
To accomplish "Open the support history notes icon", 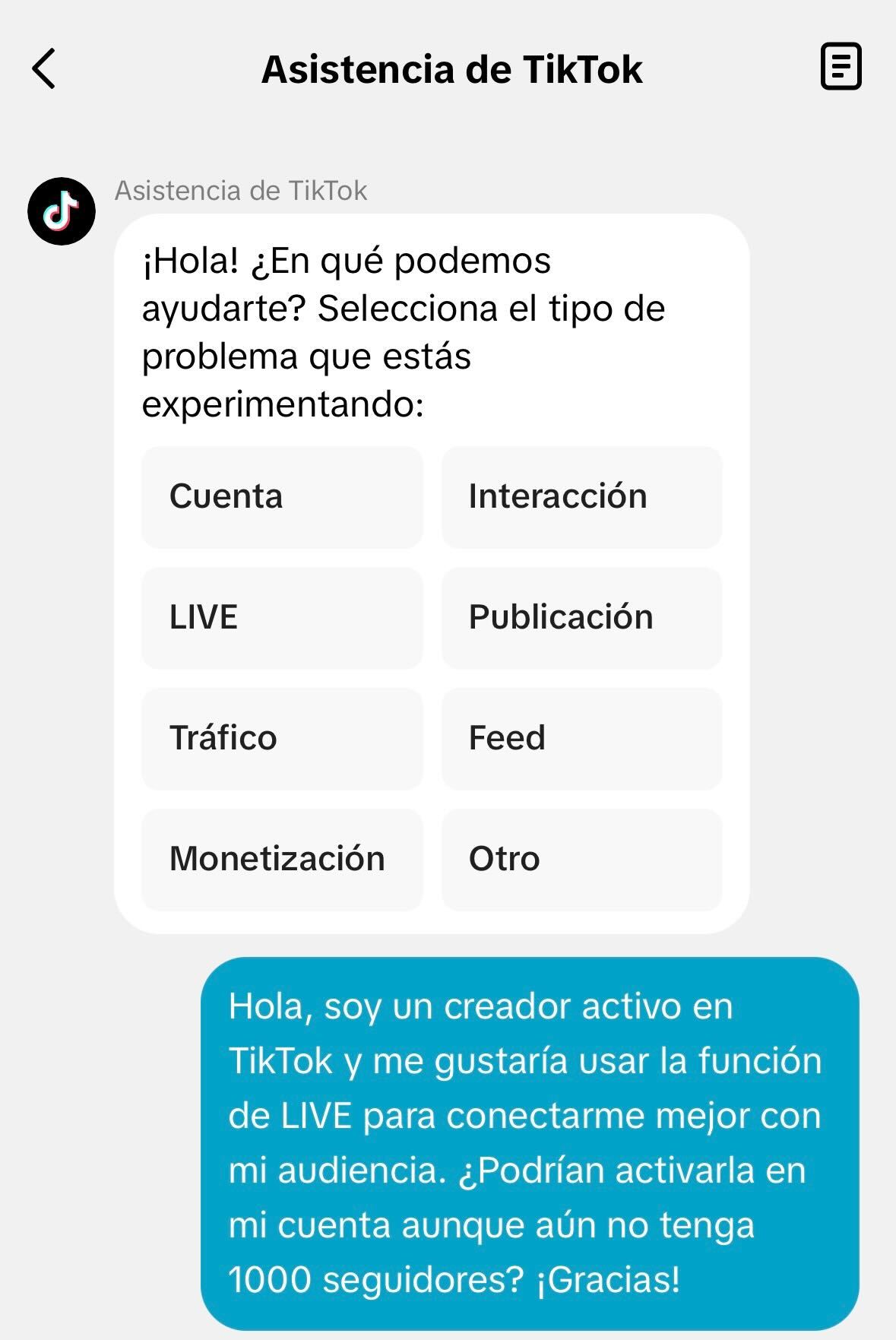I will 841,67.
